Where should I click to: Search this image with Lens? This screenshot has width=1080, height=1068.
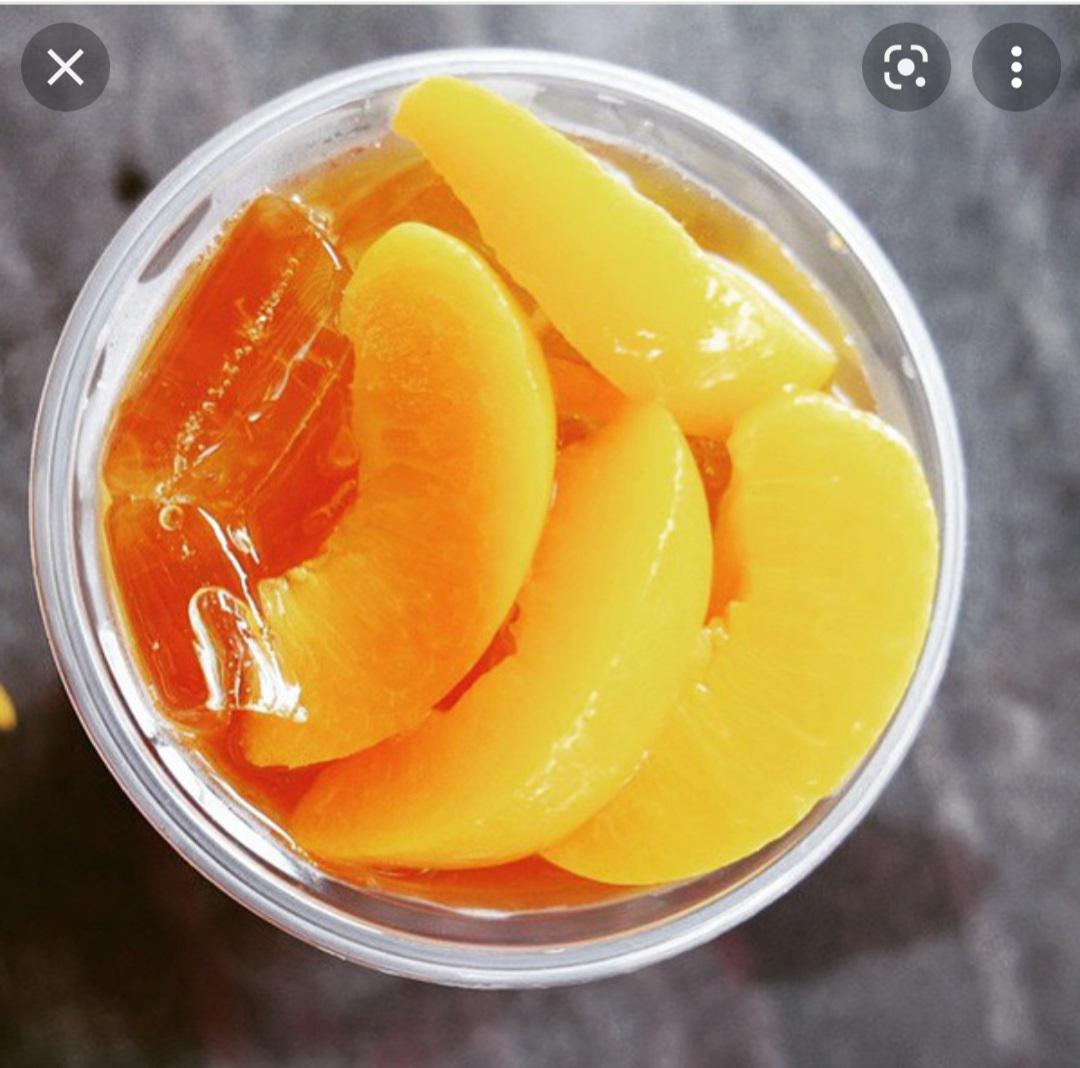pos(906,67)
